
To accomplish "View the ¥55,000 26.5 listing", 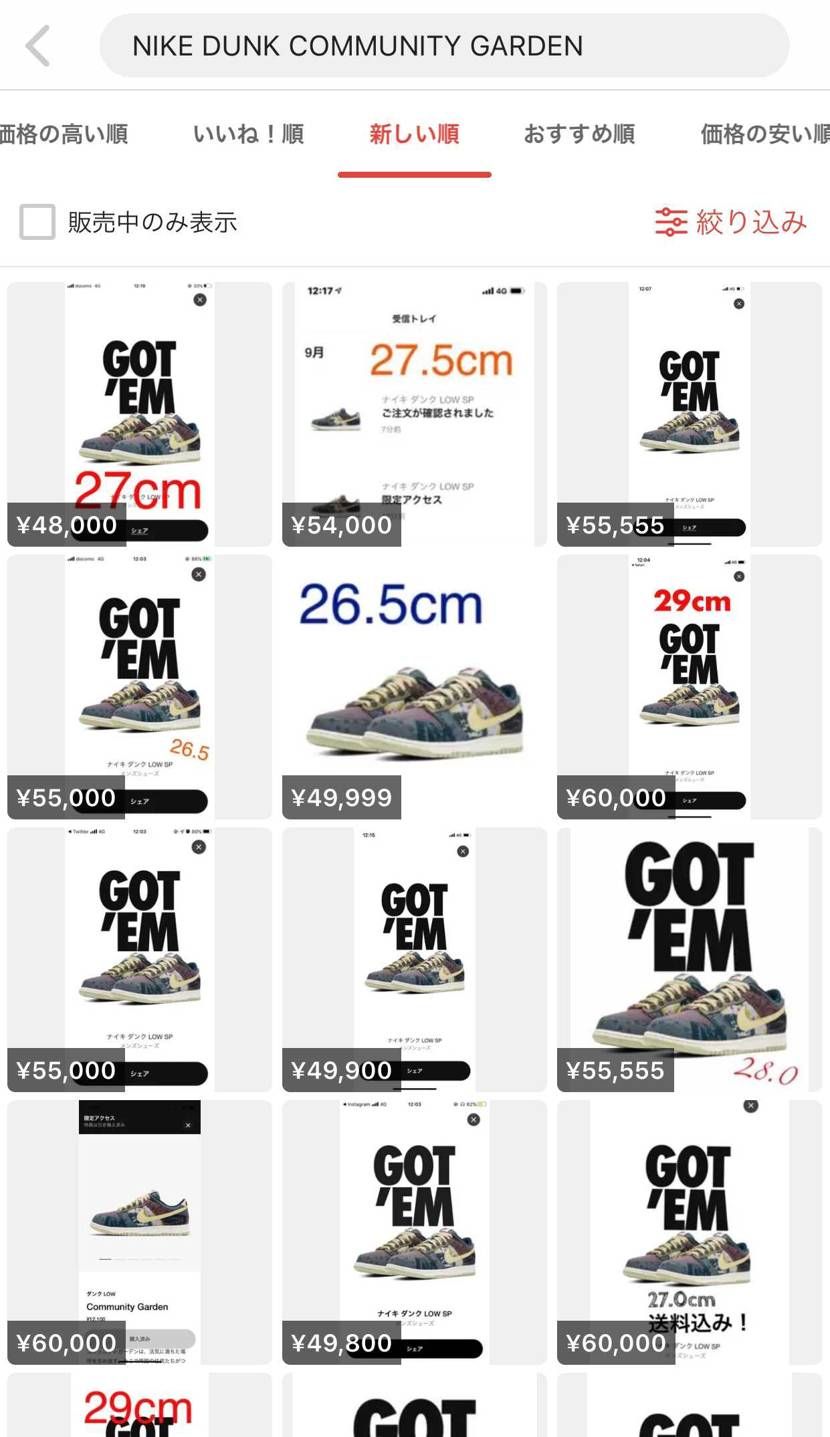I will click(x=139, y=687).
